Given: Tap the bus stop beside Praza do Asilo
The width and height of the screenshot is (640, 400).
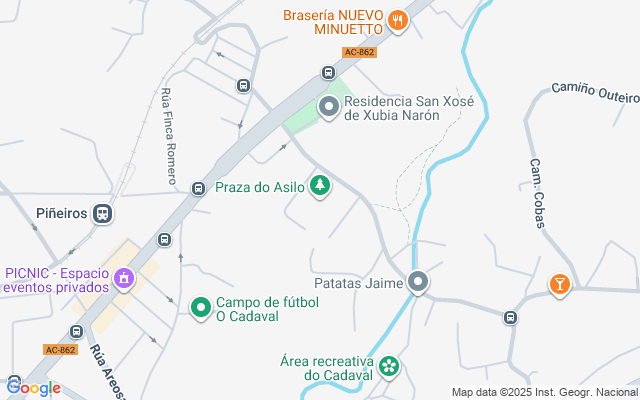Looking at the screenshot, I should (198, 187).
